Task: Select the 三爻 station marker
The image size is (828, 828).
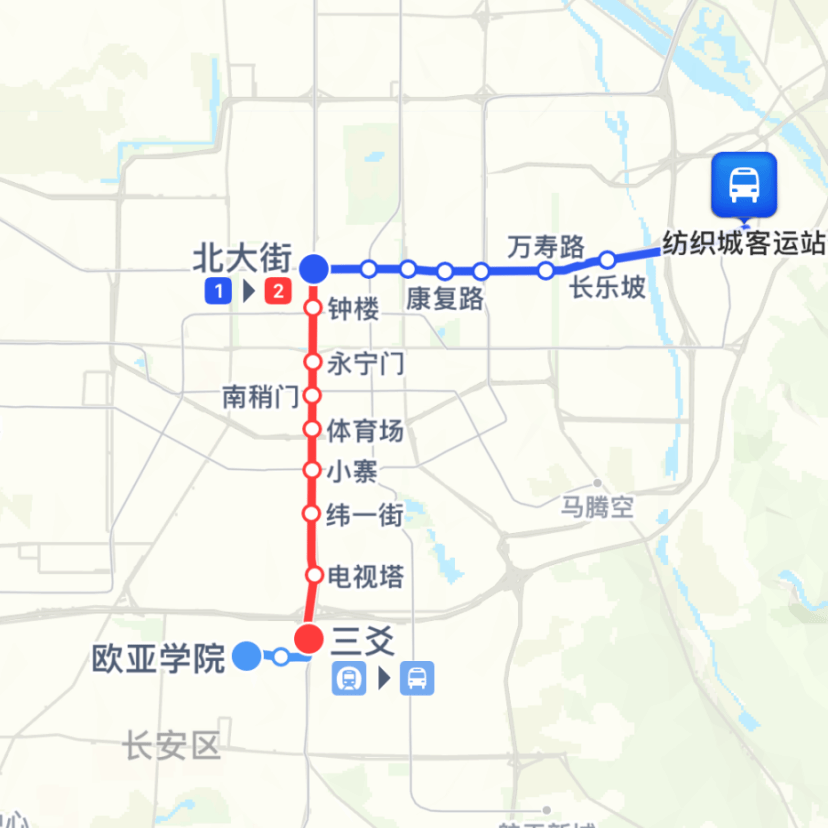Action: [x=309, y=638]
